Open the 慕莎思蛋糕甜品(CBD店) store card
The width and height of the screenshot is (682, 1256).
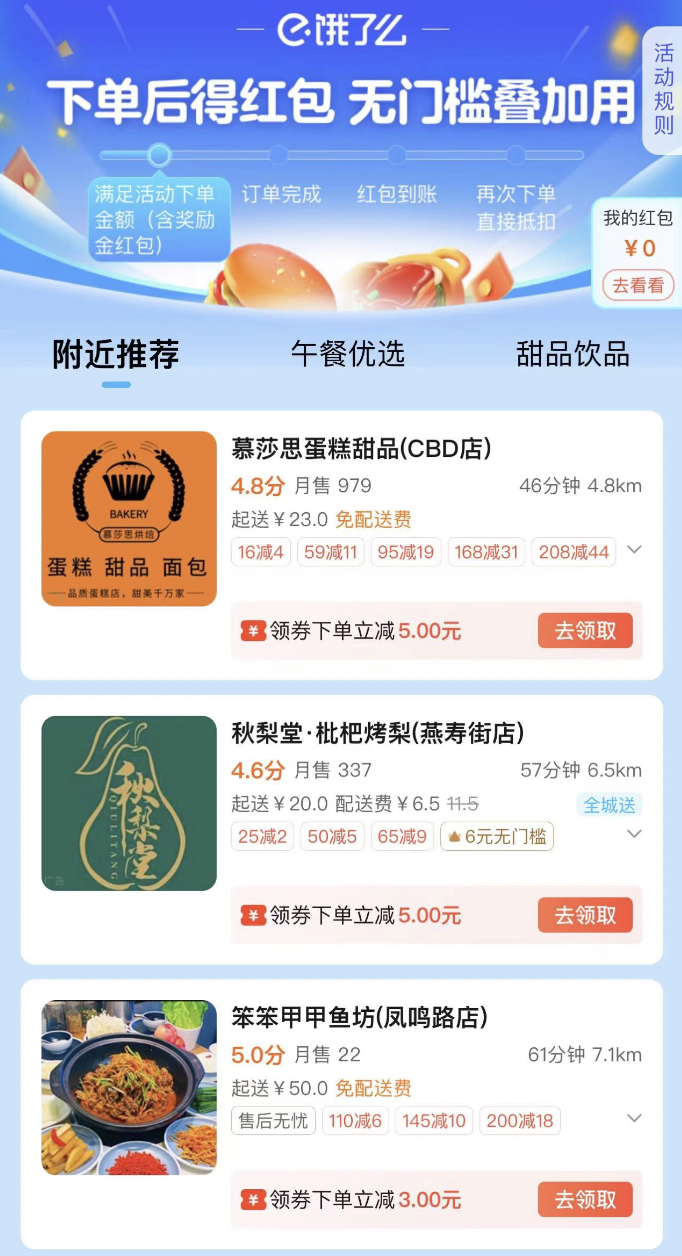(361, 449)
